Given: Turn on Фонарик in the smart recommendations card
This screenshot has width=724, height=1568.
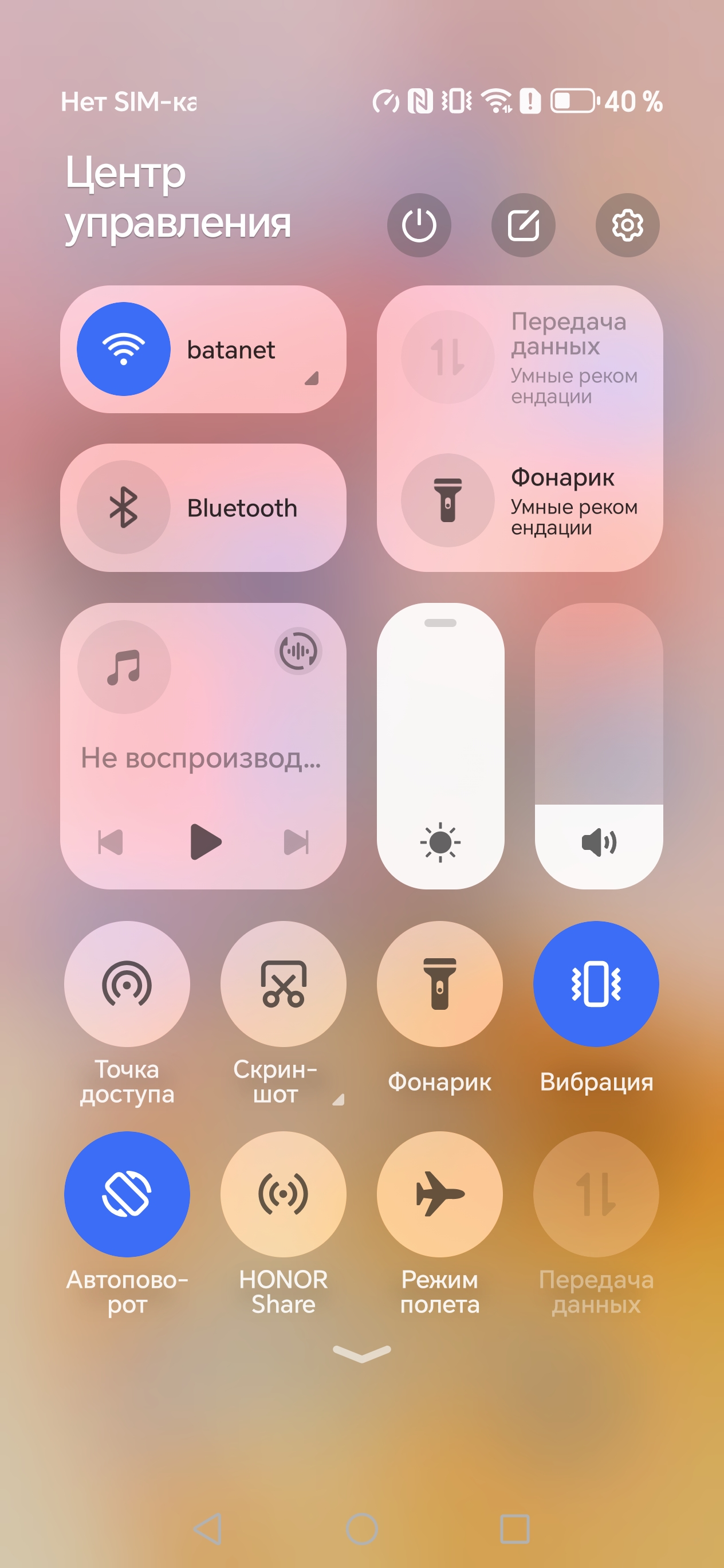Looking at the screenshot, I should (x=447, y=500).
